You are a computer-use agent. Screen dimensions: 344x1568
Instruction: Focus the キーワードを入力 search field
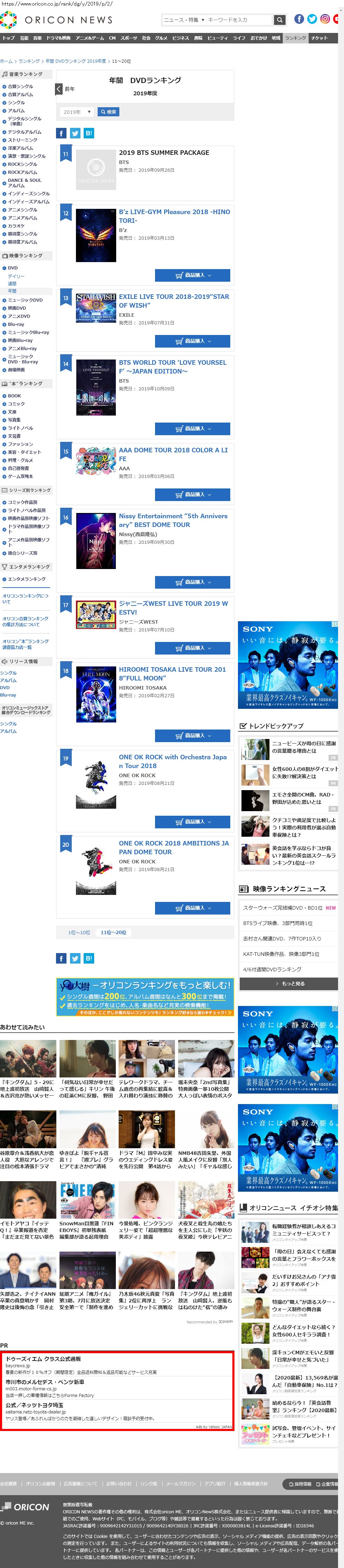(x=239, y=20)
